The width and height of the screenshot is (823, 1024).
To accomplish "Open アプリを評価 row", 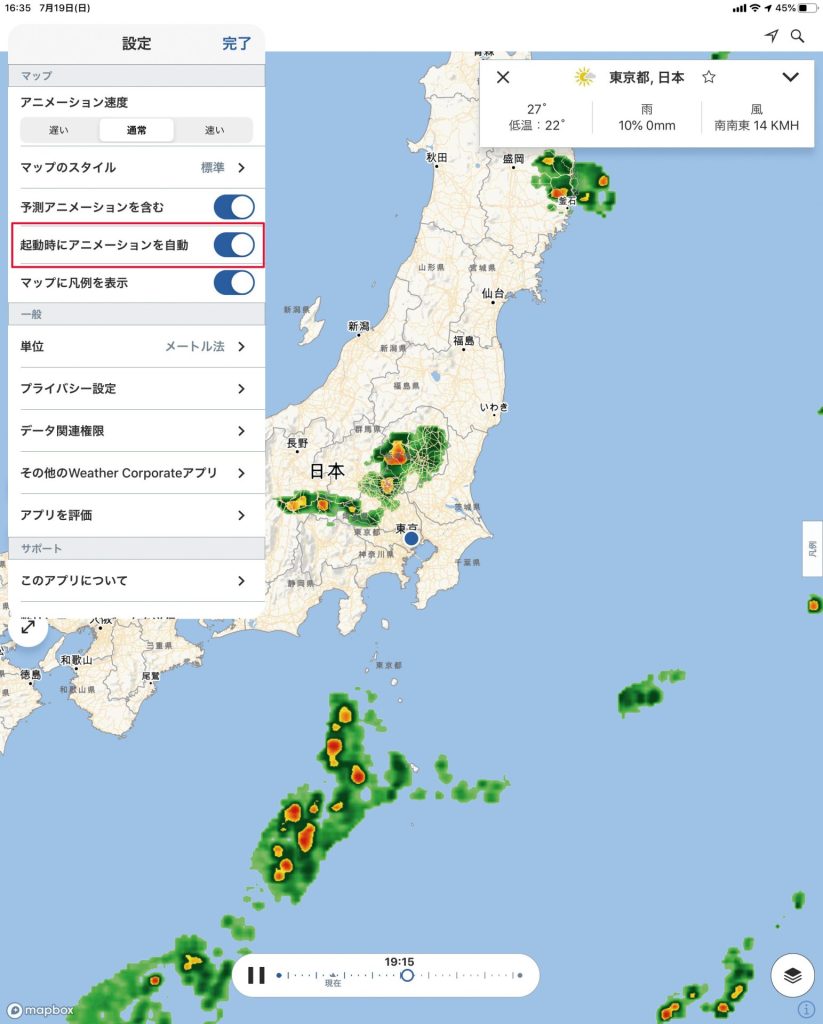I will point(136,515).
